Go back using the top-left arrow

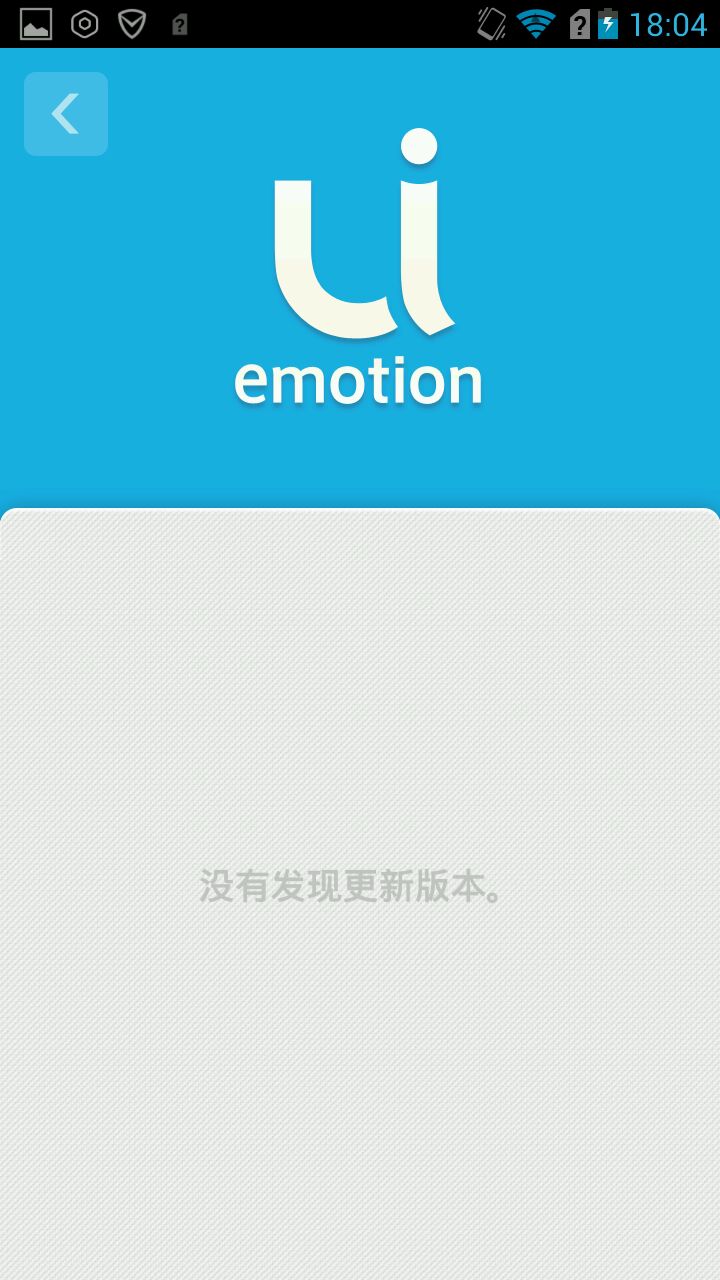click(x=66, y=114)
